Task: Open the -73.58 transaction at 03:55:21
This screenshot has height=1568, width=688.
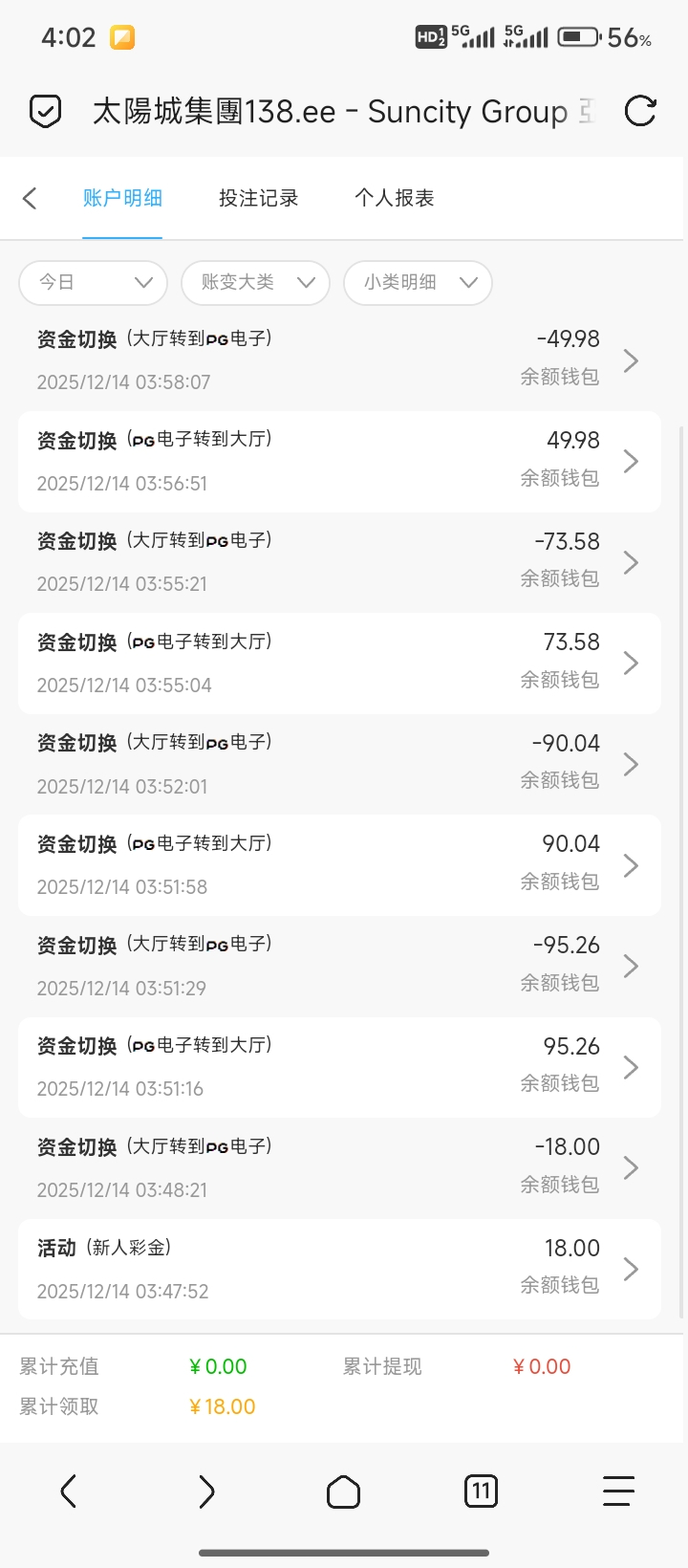Action: pos(339,562)
